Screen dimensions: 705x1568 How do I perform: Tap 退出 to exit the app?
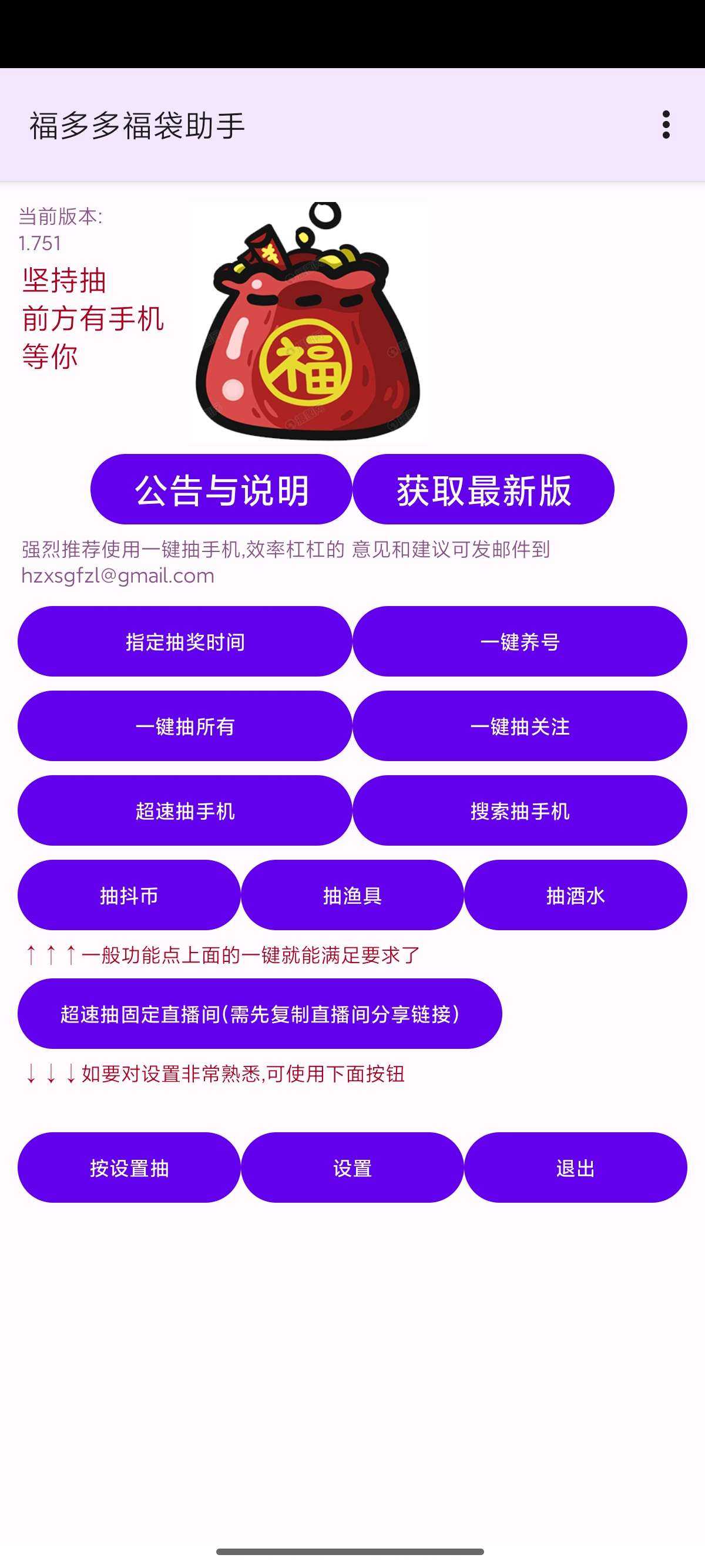pyautogui.click(x=575, y=1168)
